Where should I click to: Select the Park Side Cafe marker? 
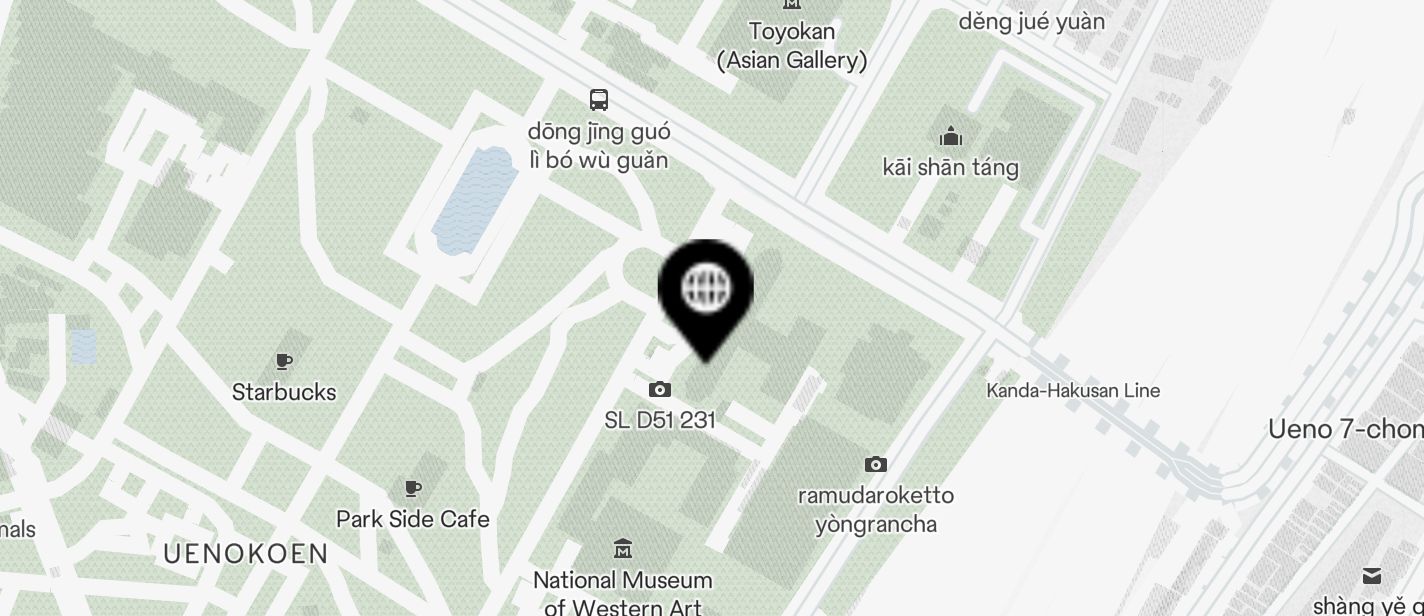tap(412, 489)
